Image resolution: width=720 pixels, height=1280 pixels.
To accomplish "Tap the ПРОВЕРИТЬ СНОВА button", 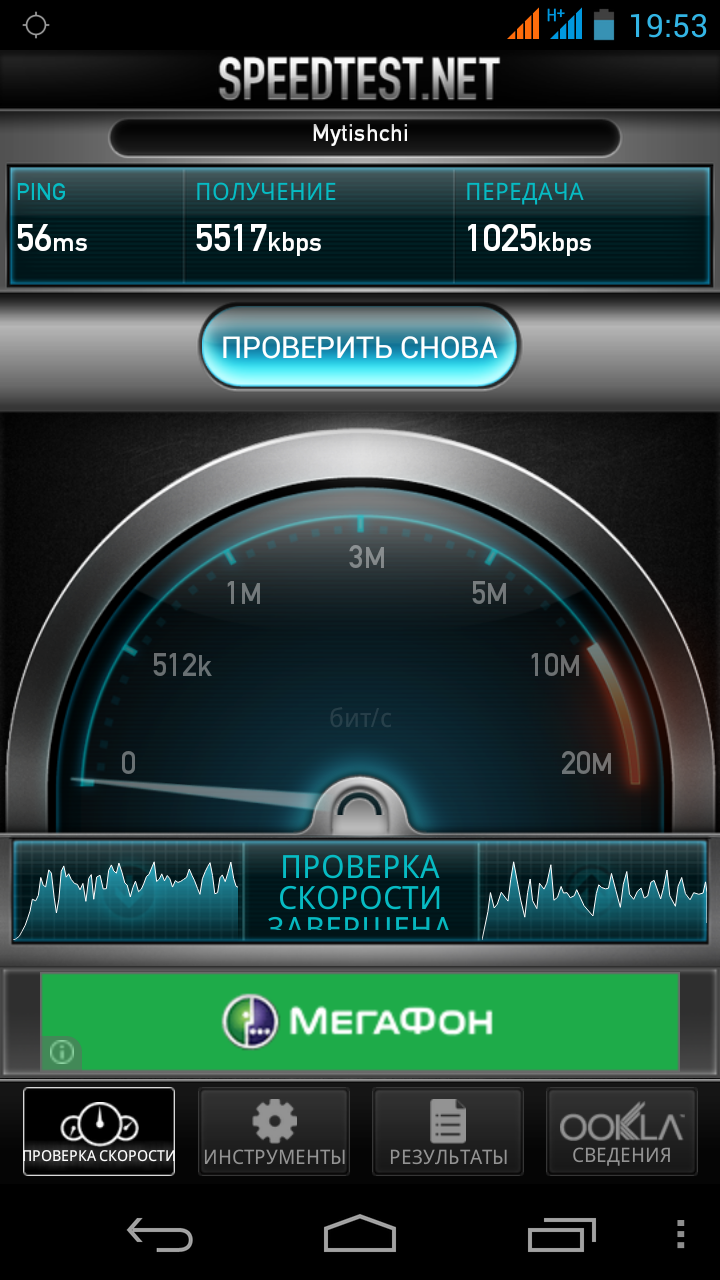I will (x=359, y=347).
